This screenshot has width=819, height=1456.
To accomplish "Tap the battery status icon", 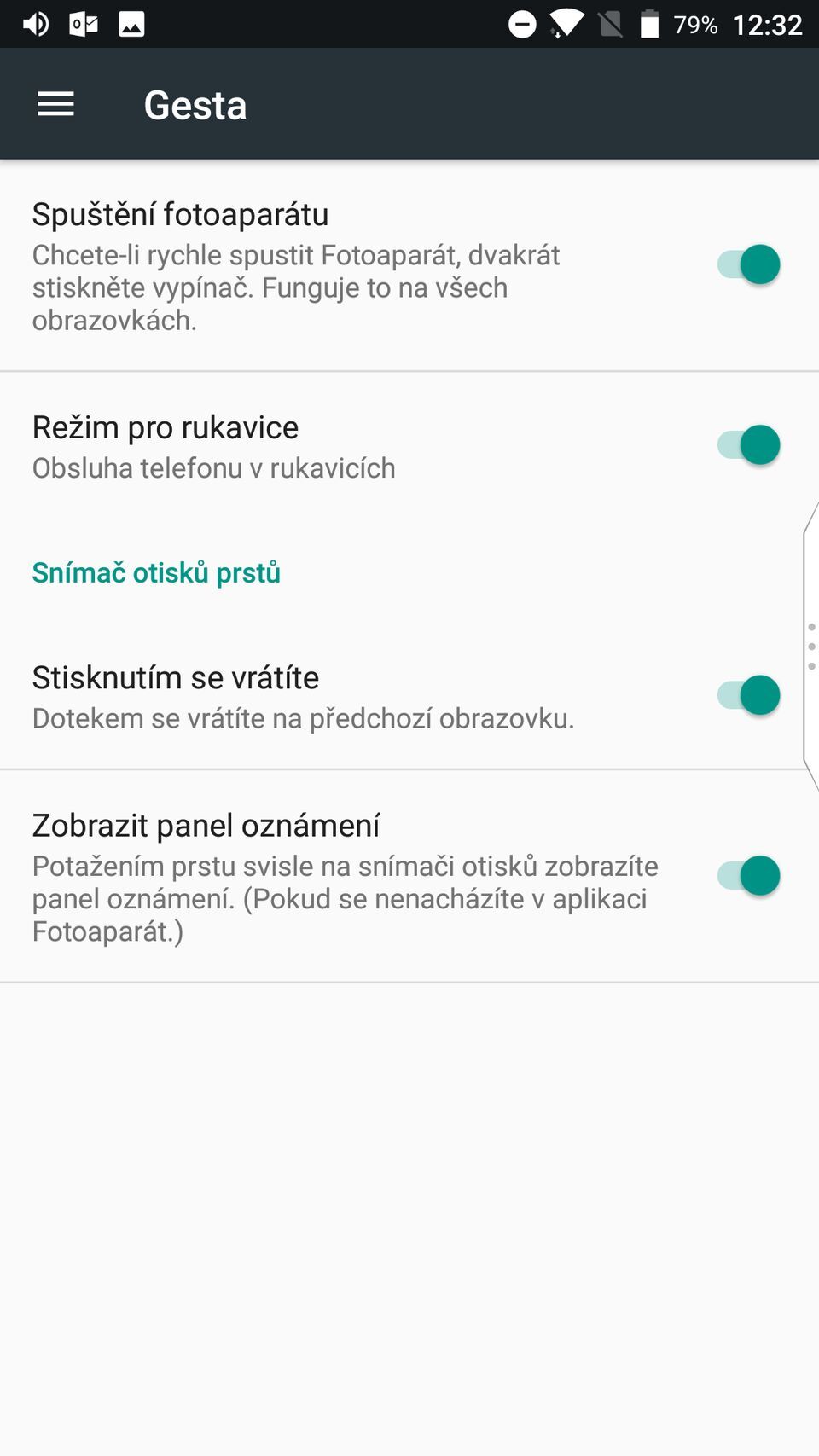I will (648, 24).
